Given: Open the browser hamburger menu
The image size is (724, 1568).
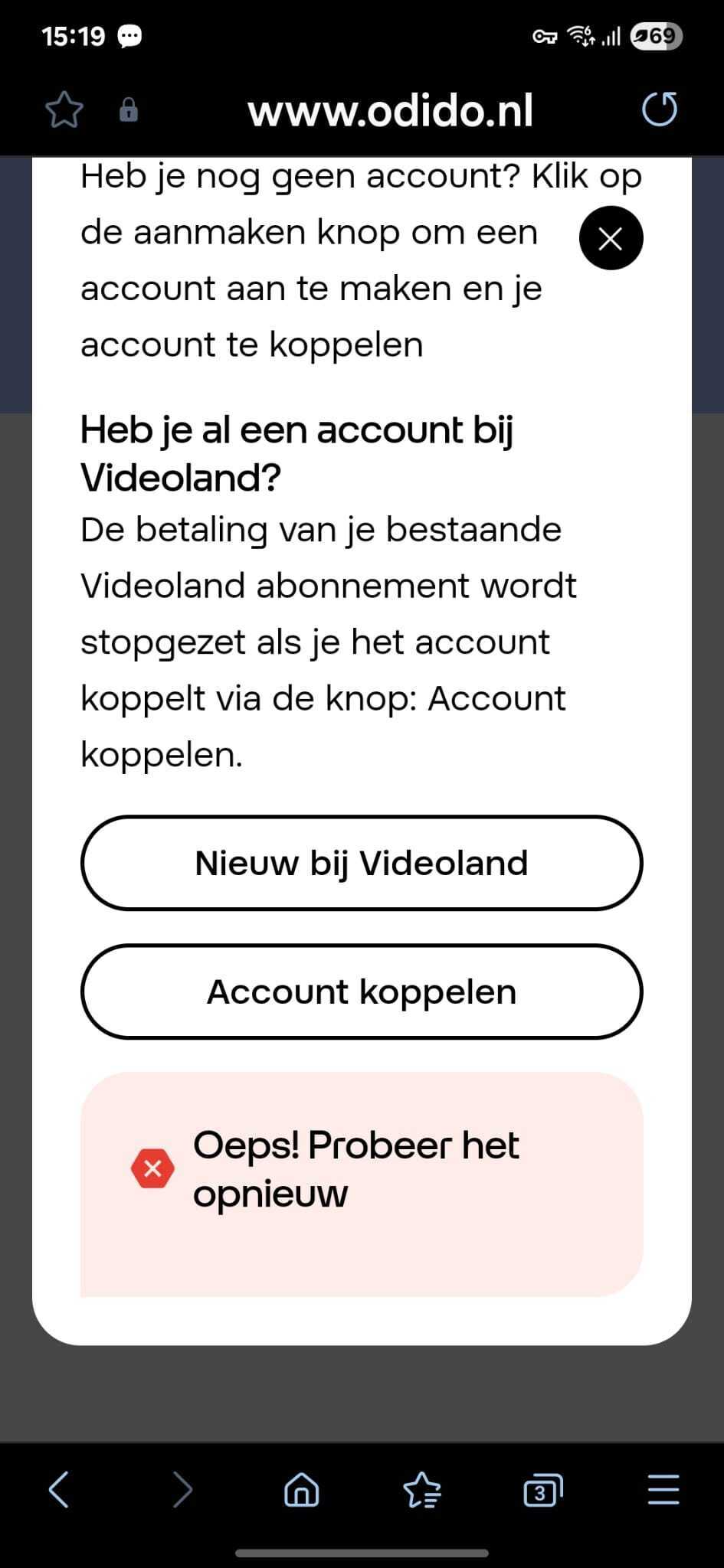Looking at the screenshot, I should click(663, 1490).
